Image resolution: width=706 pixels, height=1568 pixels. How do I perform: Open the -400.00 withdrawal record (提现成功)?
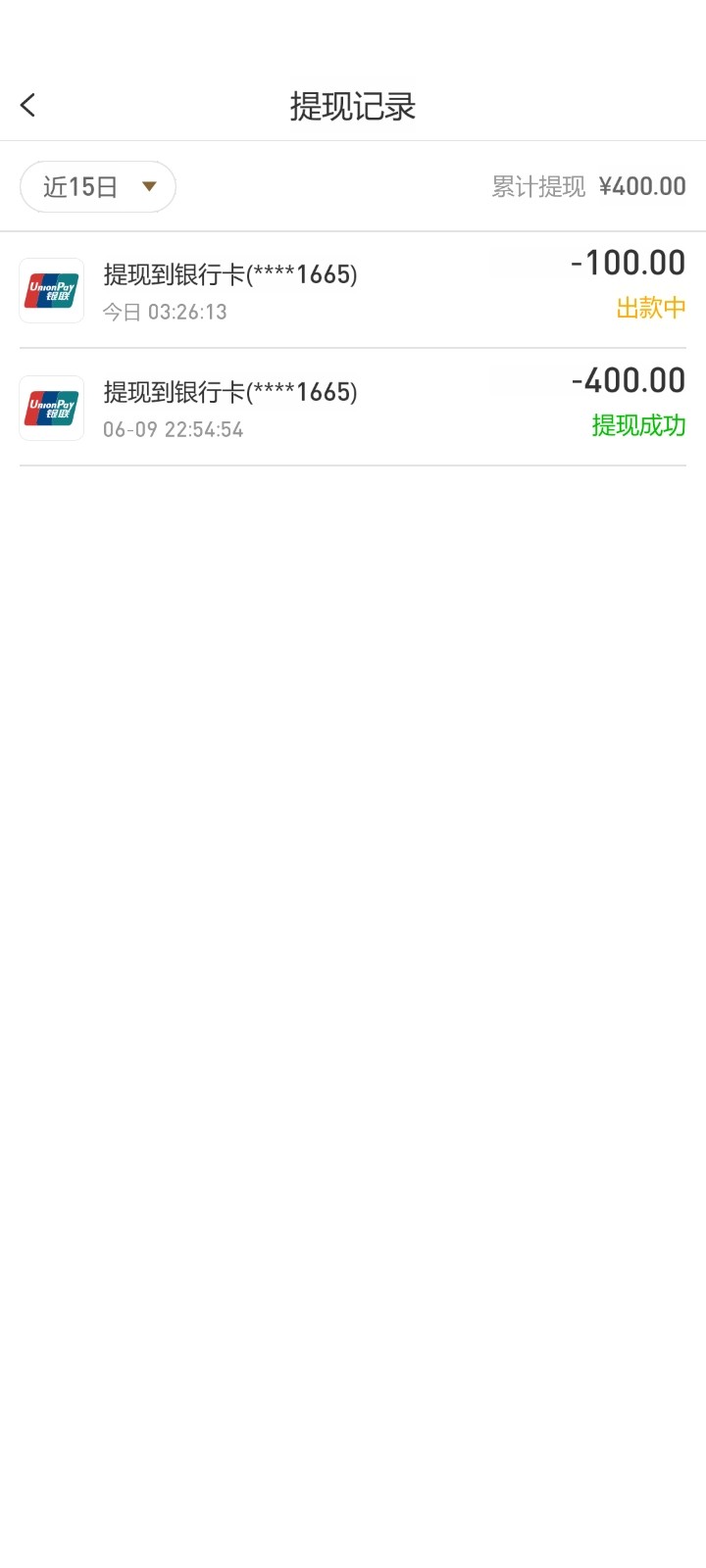tap(353, 408)
